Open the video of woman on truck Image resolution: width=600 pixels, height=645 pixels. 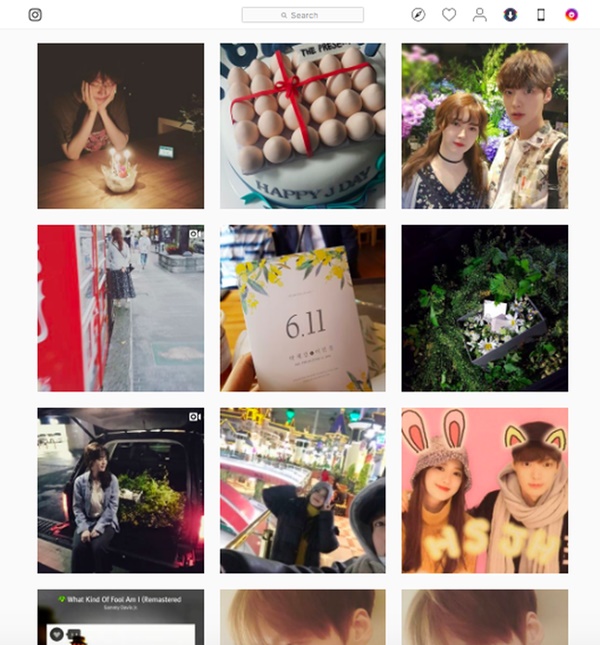tap(120, 490)
